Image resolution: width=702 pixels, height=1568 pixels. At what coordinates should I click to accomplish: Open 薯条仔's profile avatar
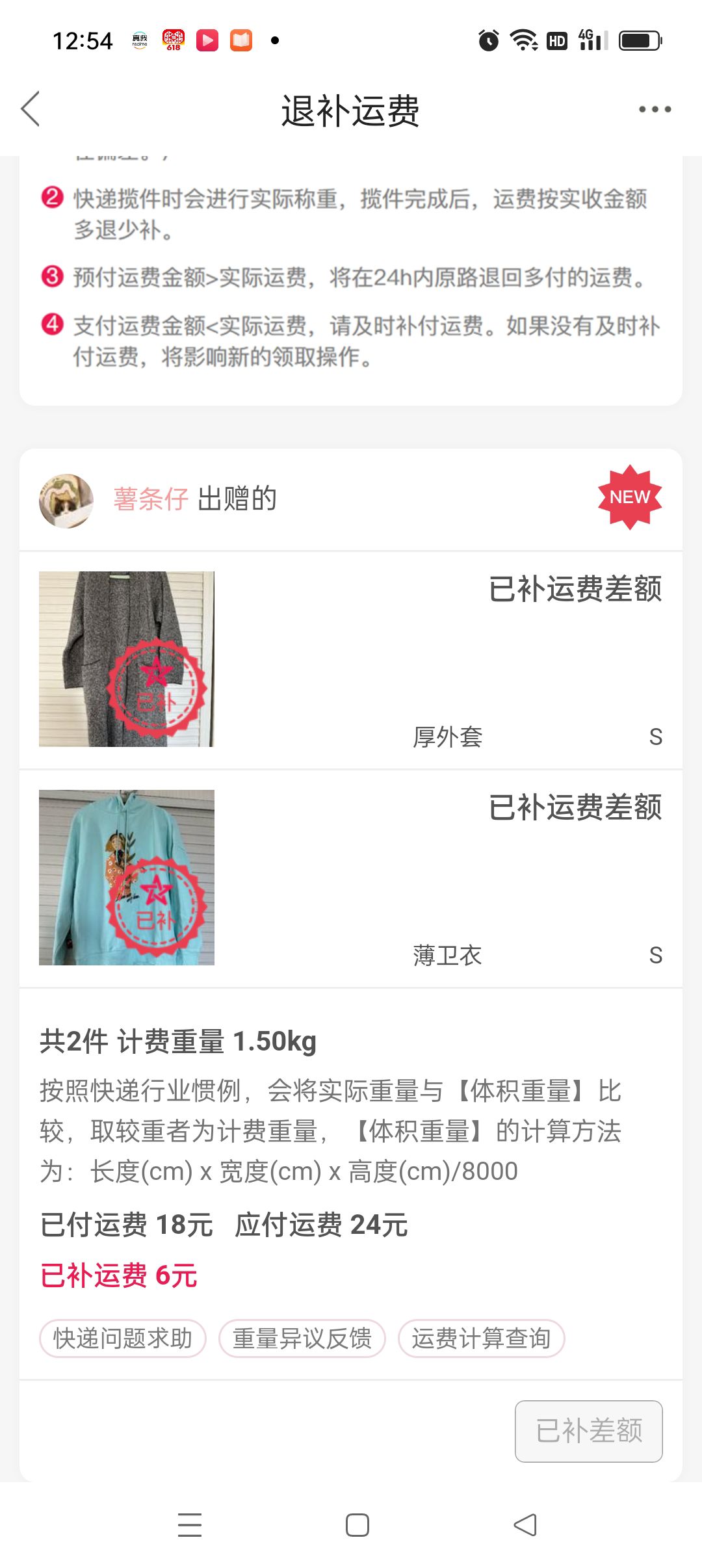[66, 501]
